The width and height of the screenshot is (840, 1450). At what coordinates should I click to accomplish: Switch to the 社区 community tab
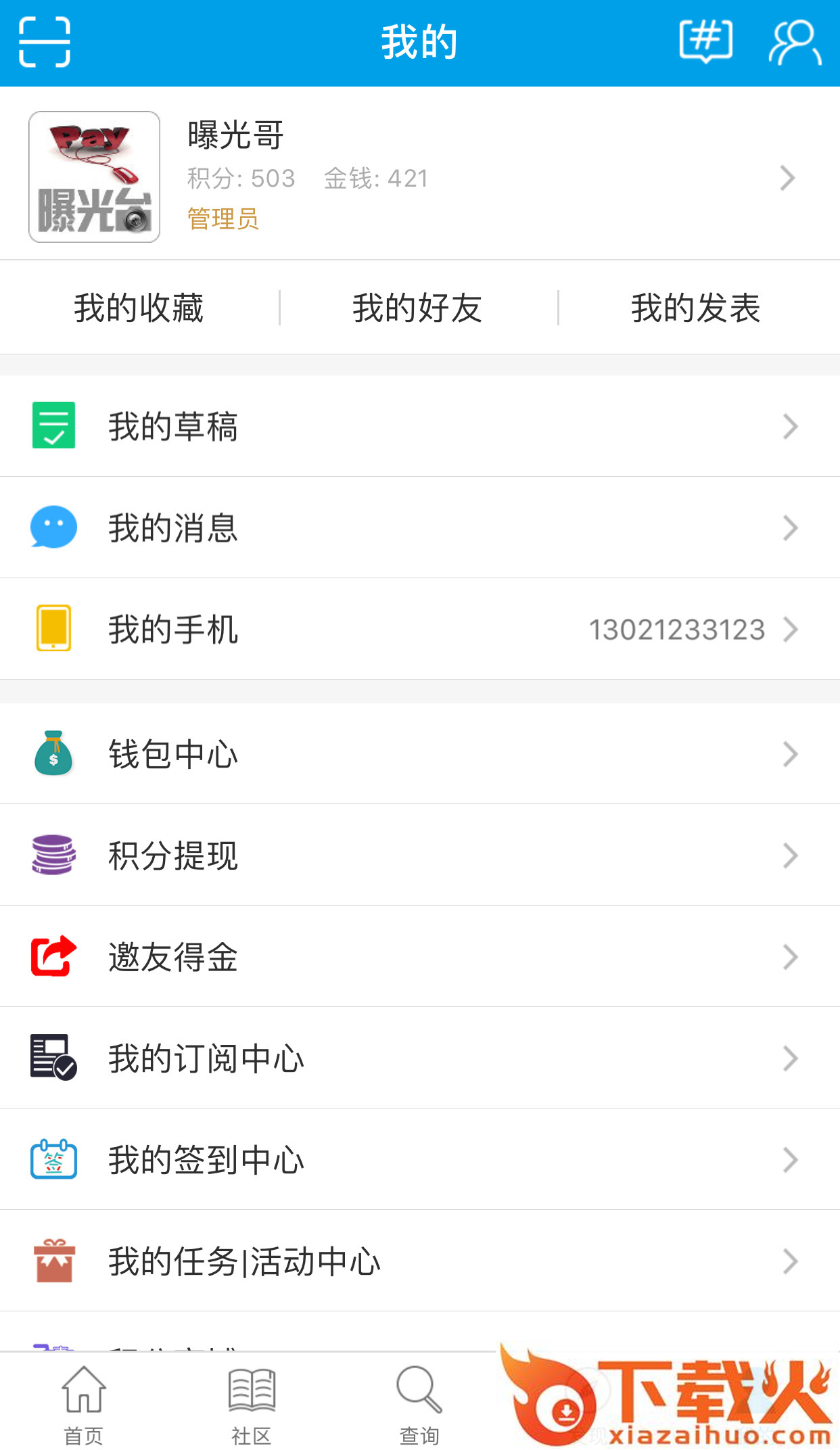pyautogui.click(x=252, y=1404)
